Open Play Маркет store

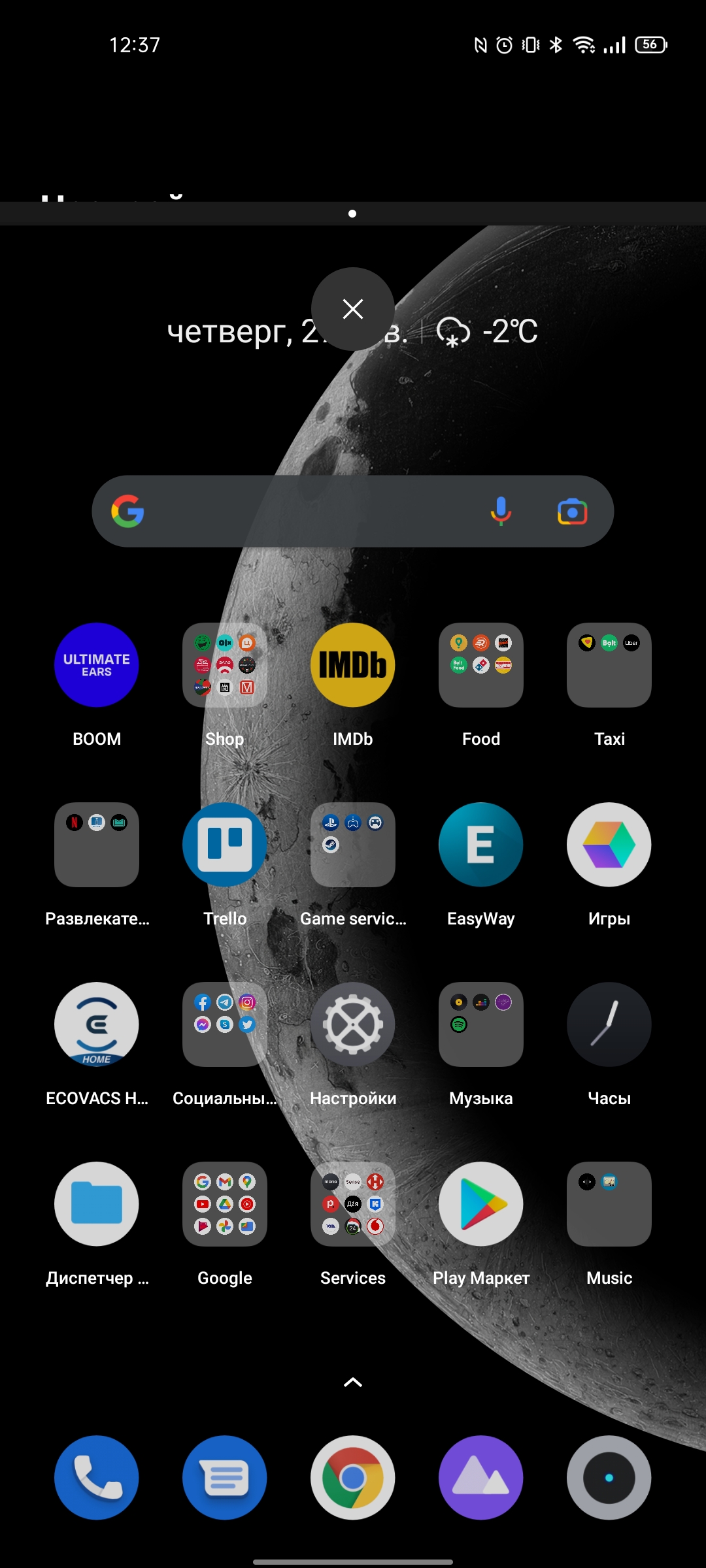click(481, 1204)
